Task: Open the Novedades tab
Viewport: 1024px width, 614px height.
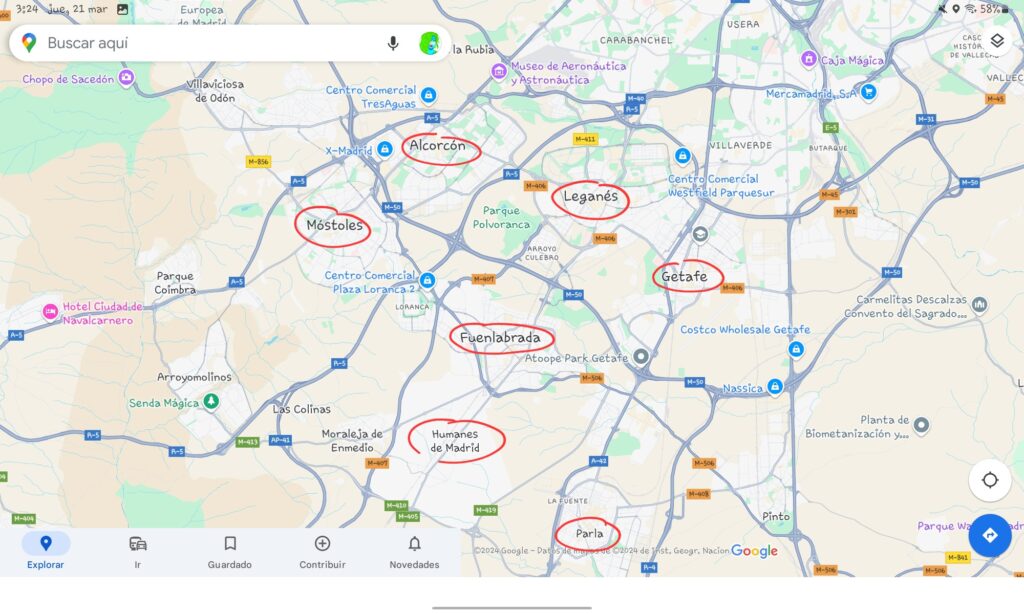Action: 414,551
